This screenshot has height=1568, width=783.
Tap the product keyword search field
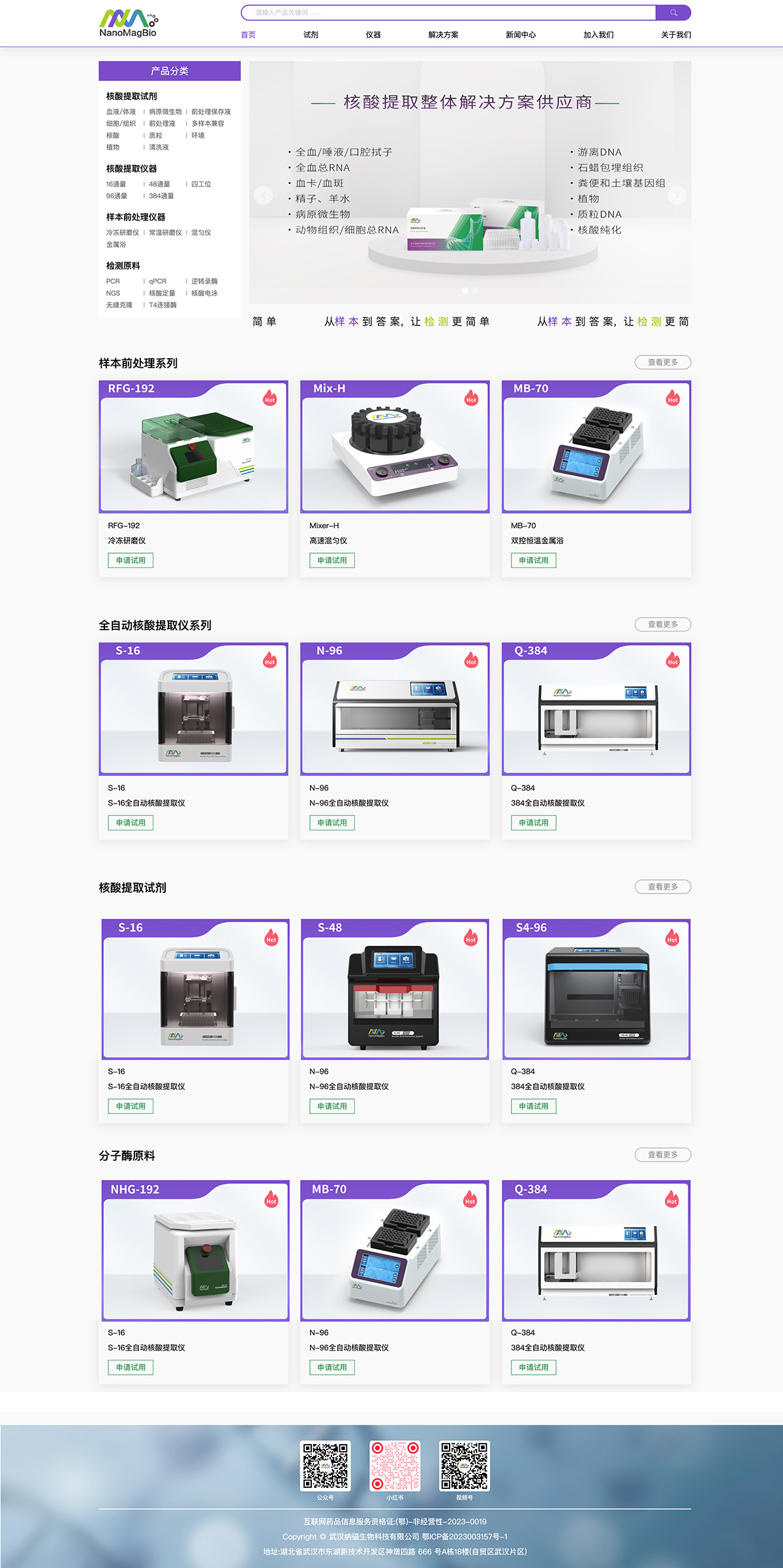[448, 12]
